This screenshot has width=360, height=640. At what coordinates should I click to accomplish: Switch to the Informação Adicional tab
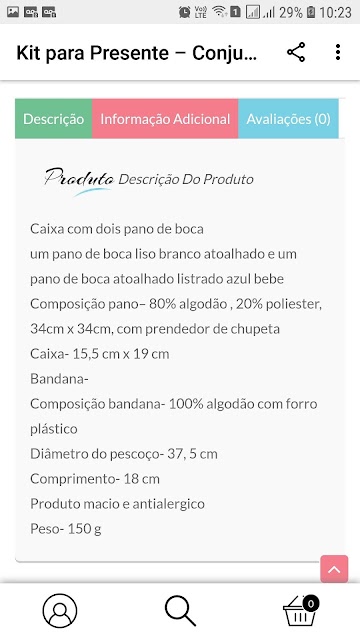(165, 119)
